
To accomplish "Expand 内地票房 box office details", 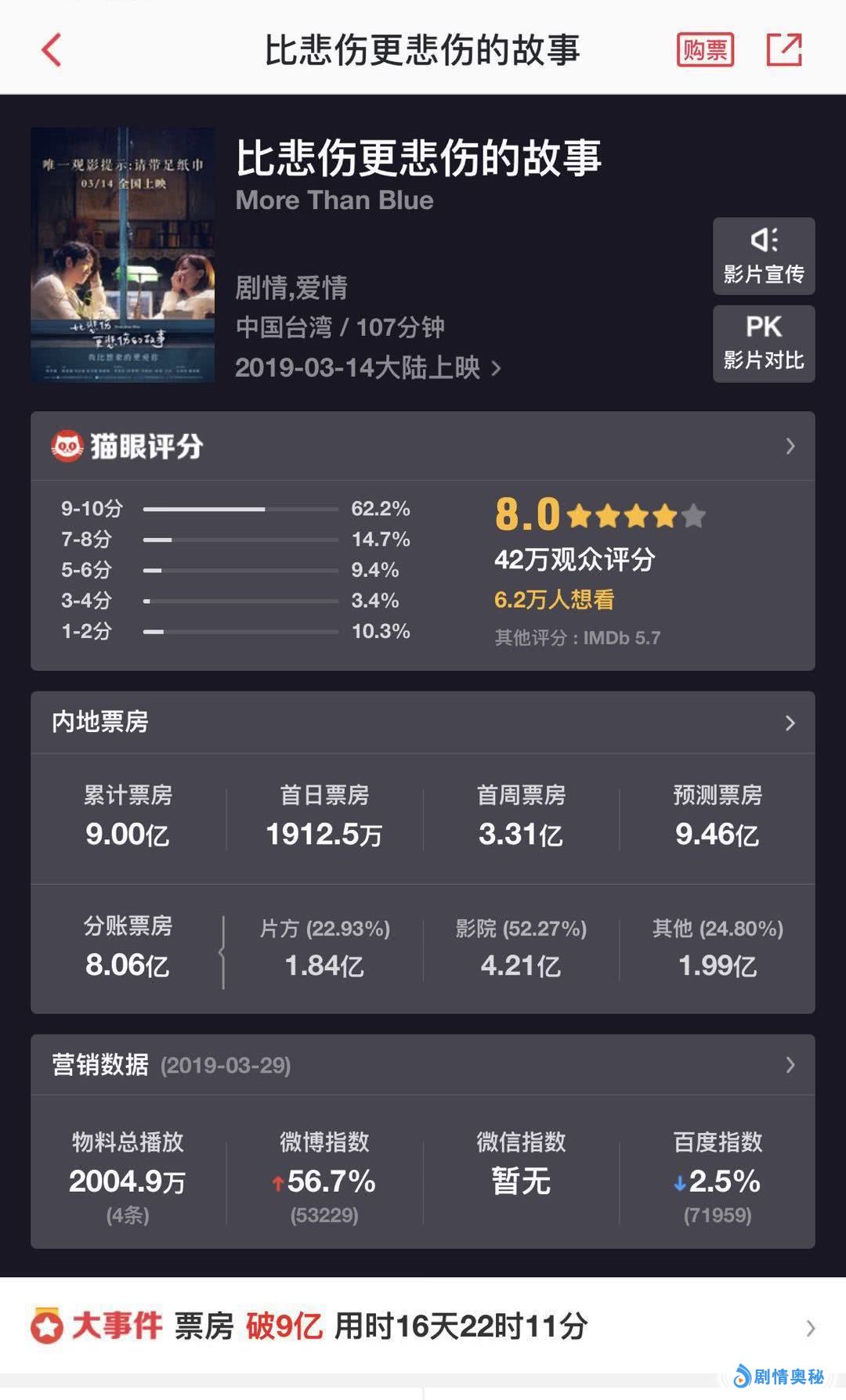I will 423,722.
